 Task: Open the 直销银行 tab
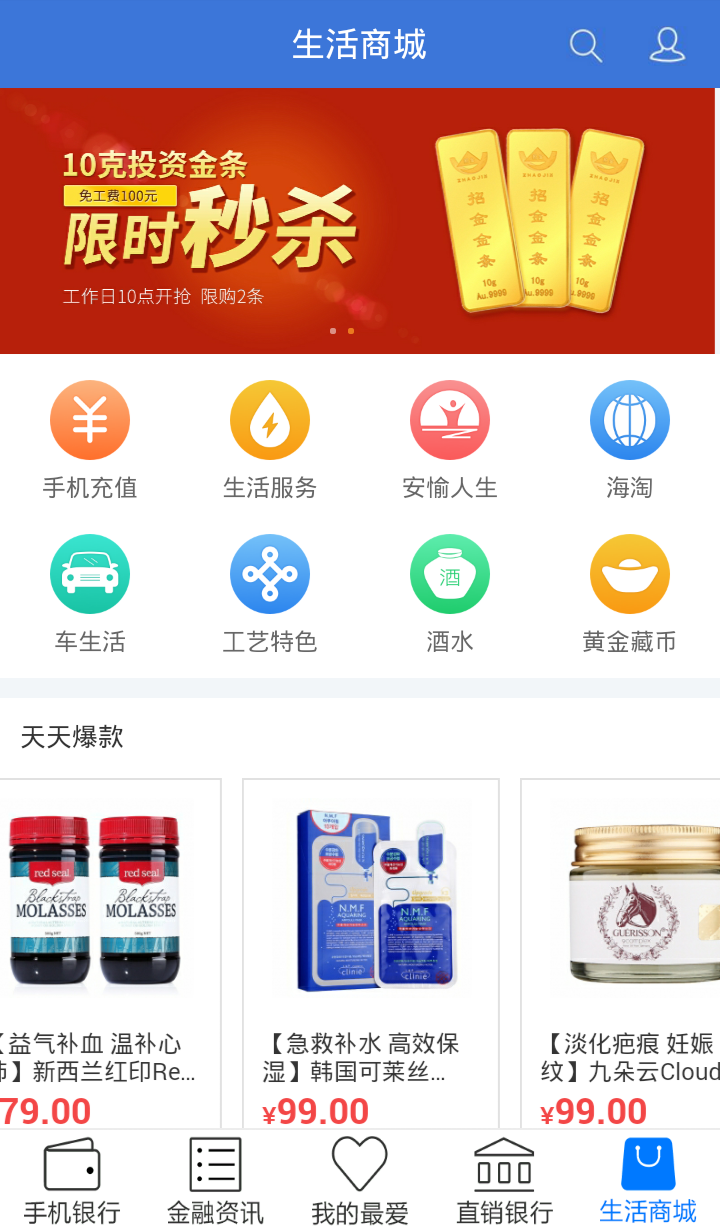pos(504,1180)
